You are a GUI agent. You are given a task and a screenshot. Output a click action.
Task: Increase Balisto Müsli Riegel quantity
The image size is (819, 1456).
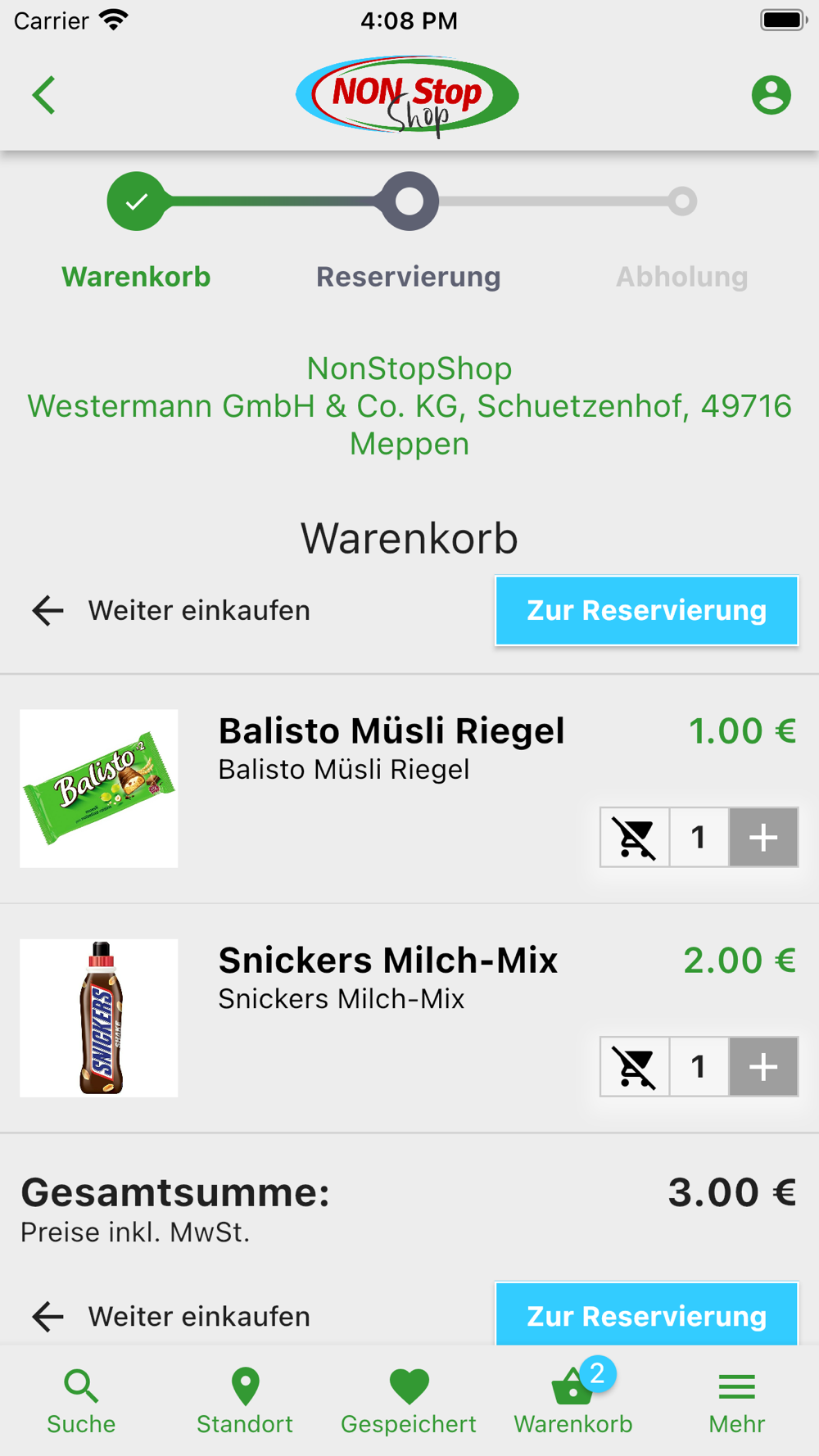pos(763,837)
